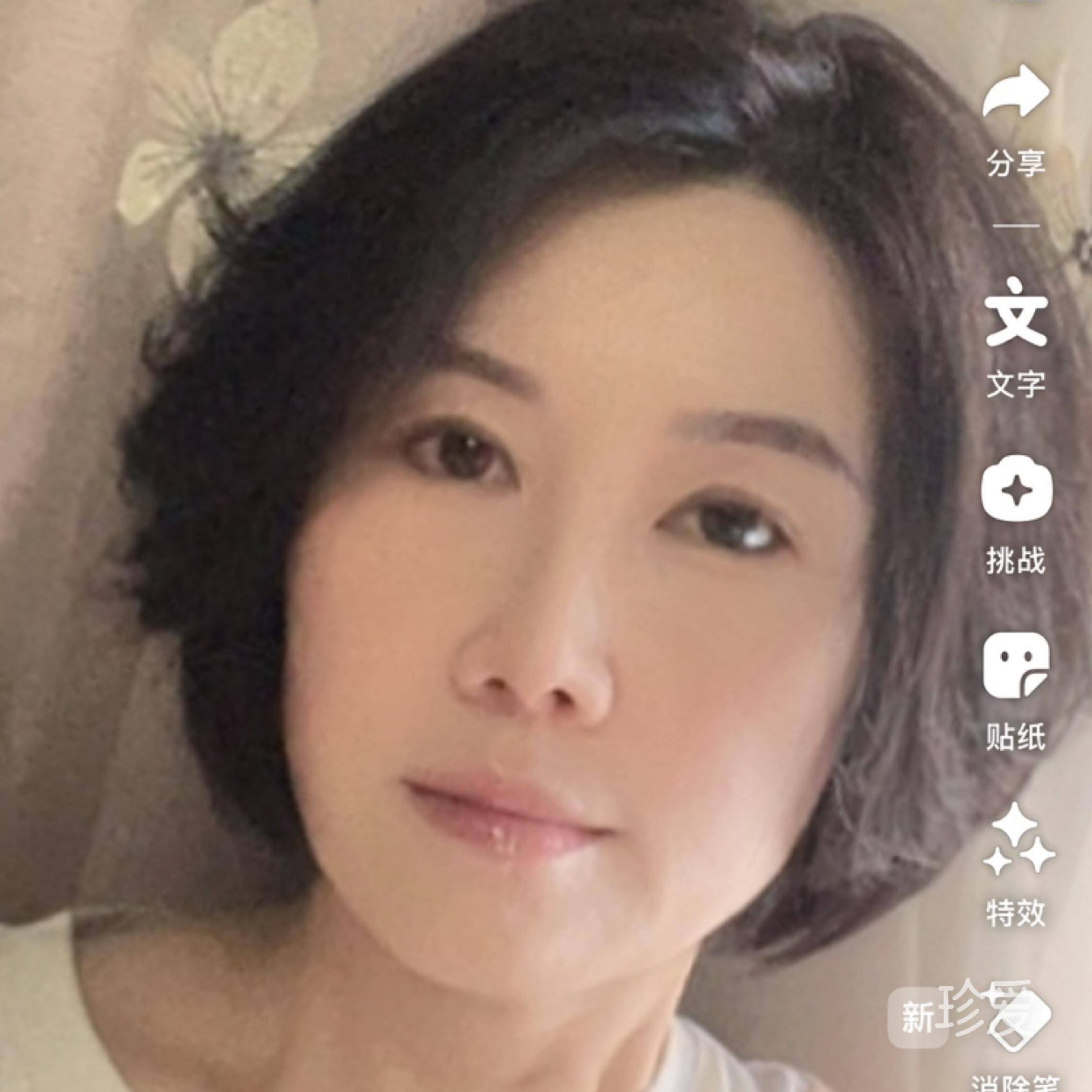Image resolution: width=1092 pixels, height=1092 pixels.
Task: Open the 贴纸 sticker picker
Action: pyautogui.click(x=1016, y=666)
